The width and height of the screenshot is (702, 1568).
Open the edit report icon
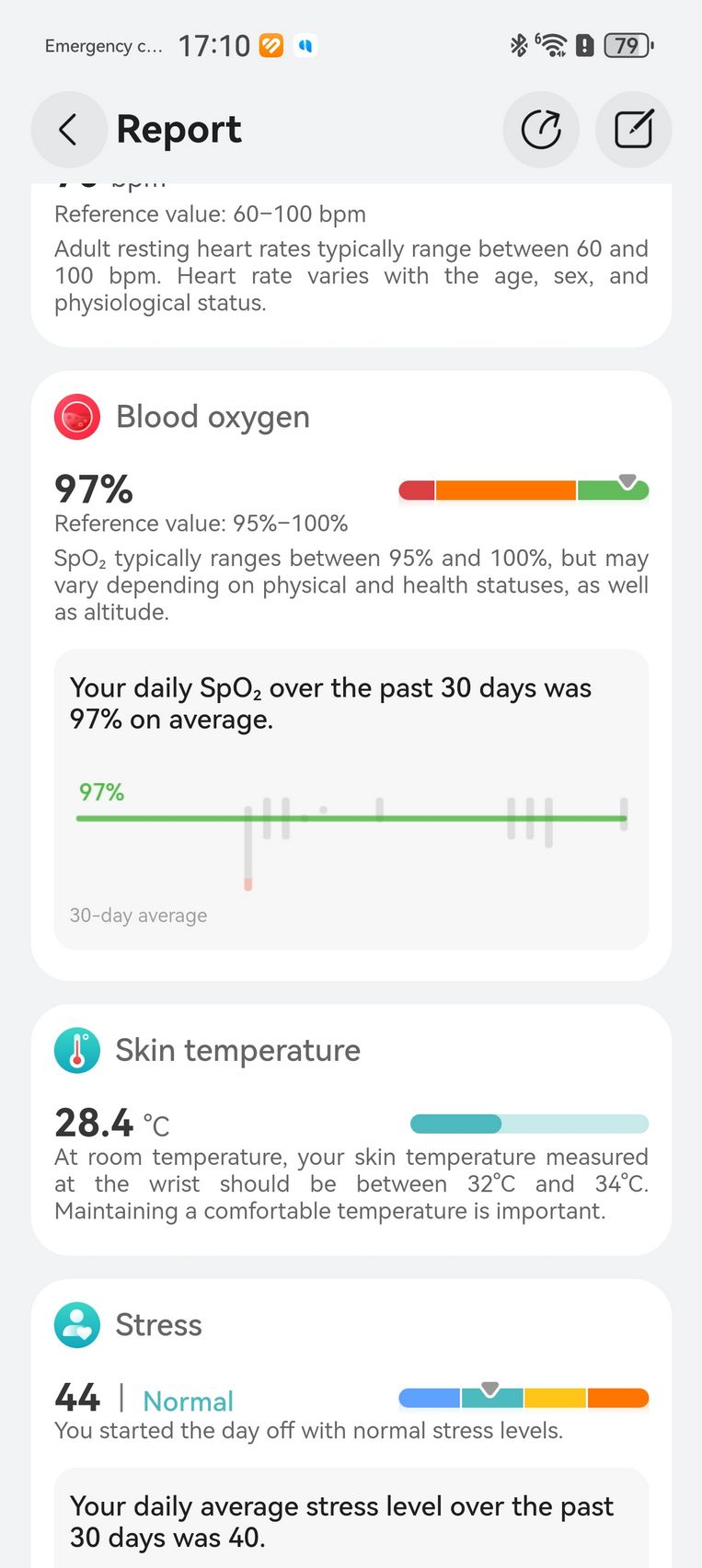click(x=633, y=130)
